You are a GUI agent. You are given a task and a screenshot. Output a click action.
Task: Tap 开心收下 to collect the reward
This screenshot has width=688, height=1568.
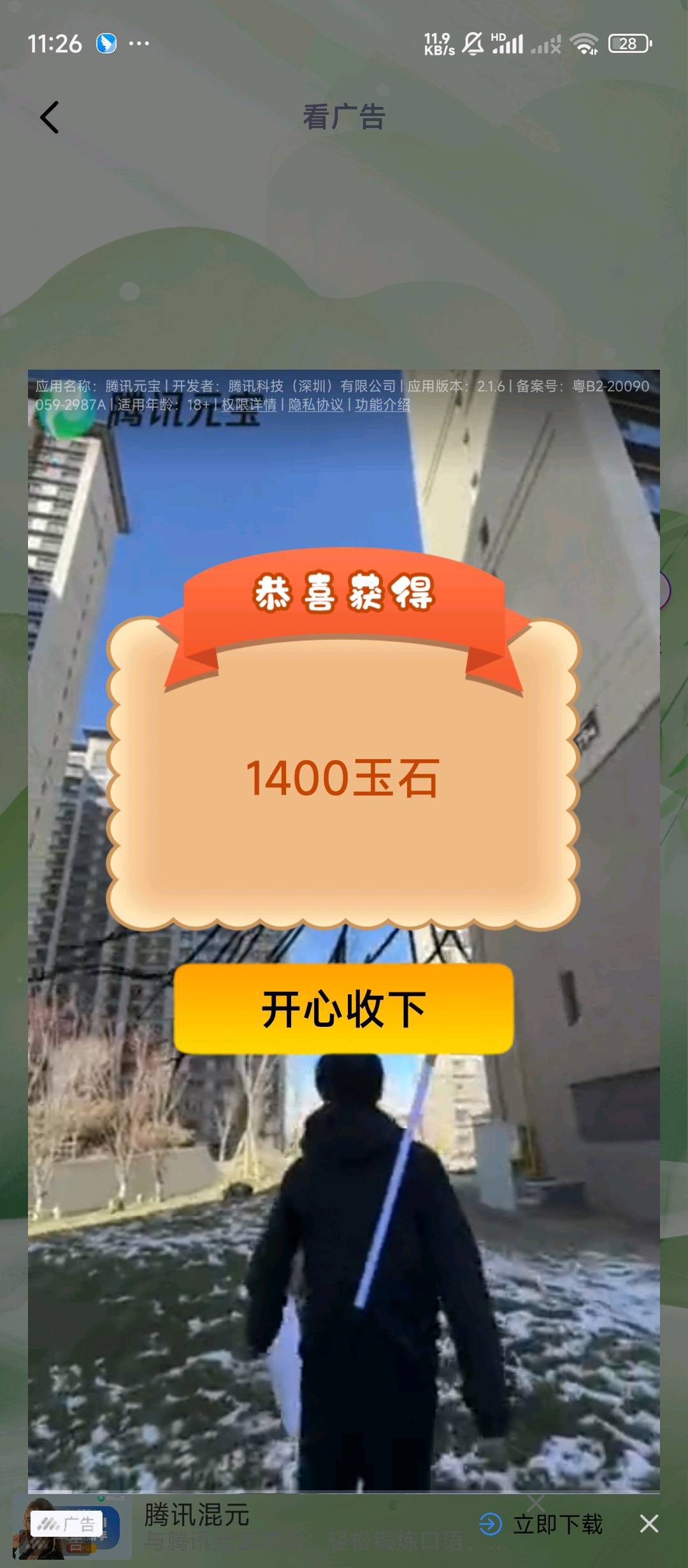click(344, 1009)
